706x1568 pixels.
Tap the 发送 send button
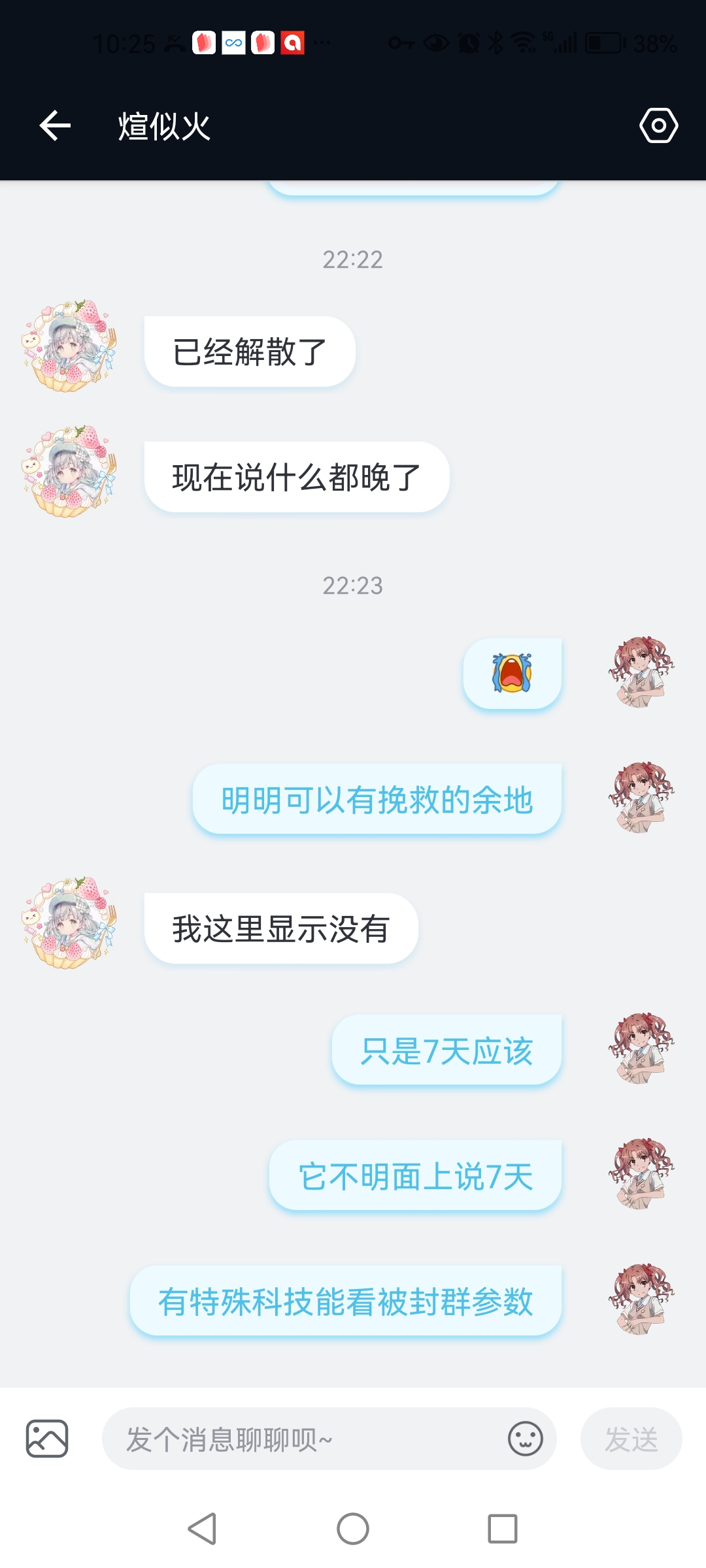631,1439
